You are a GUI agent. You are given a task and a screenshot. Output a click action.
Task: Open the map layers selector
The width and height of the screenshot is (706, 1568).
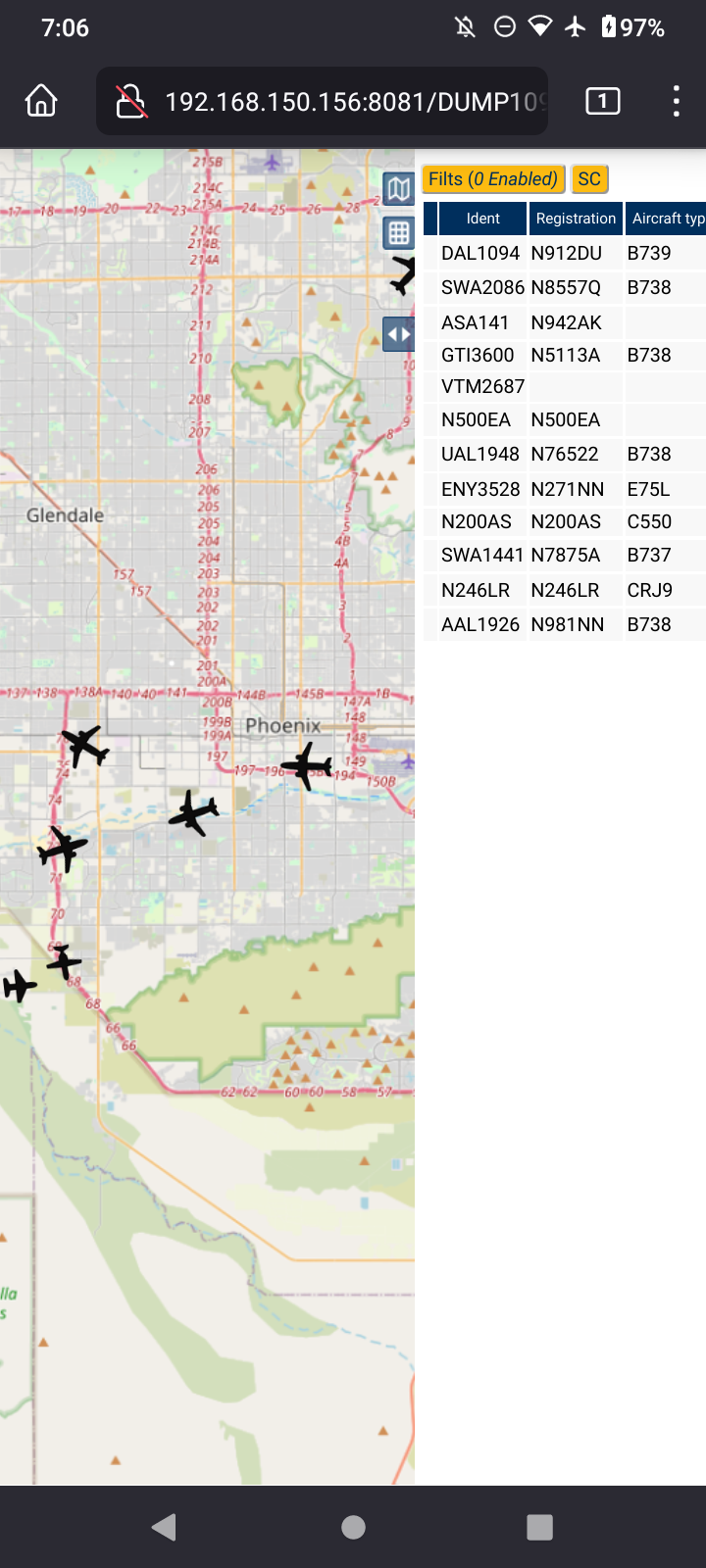pos(398,189)
